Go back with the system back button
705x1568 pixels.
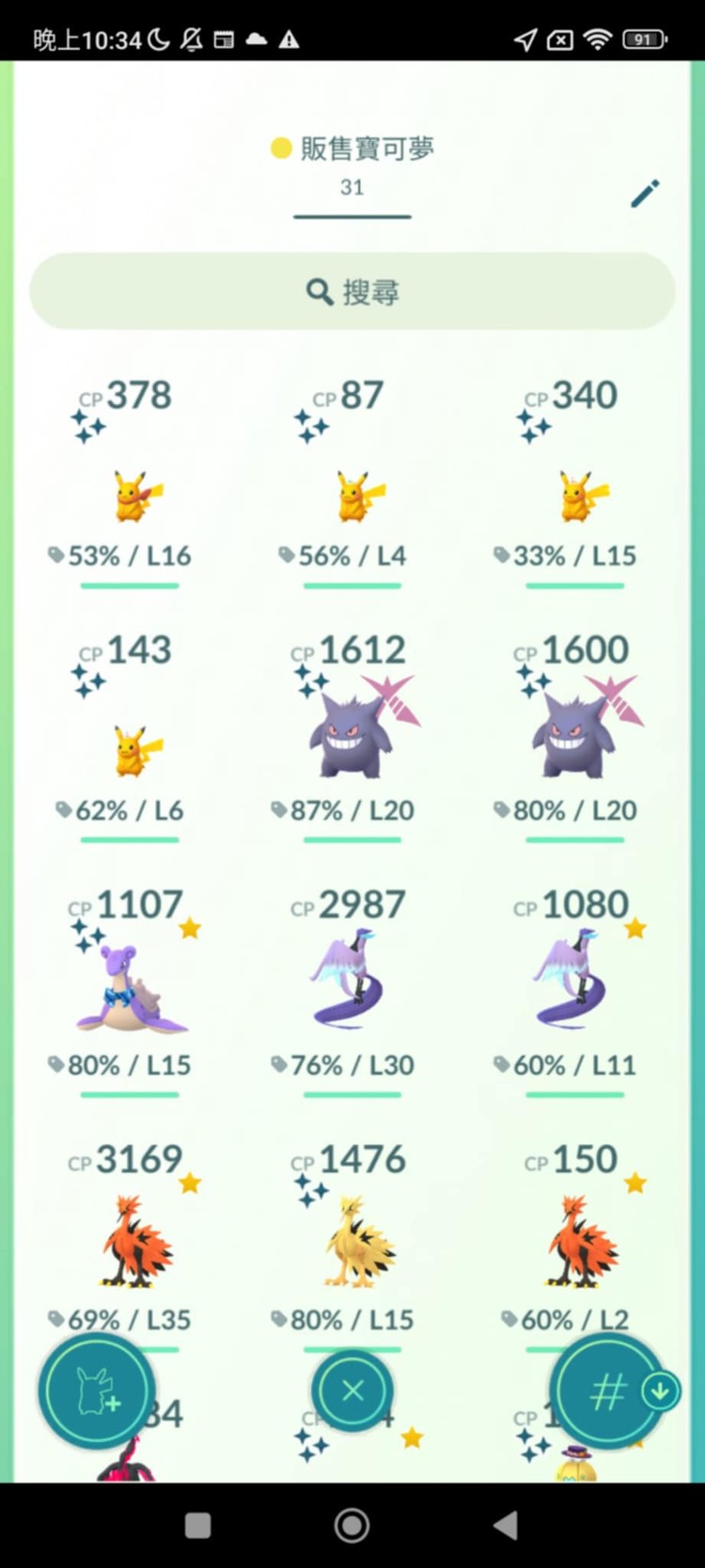pos(506,1525)
